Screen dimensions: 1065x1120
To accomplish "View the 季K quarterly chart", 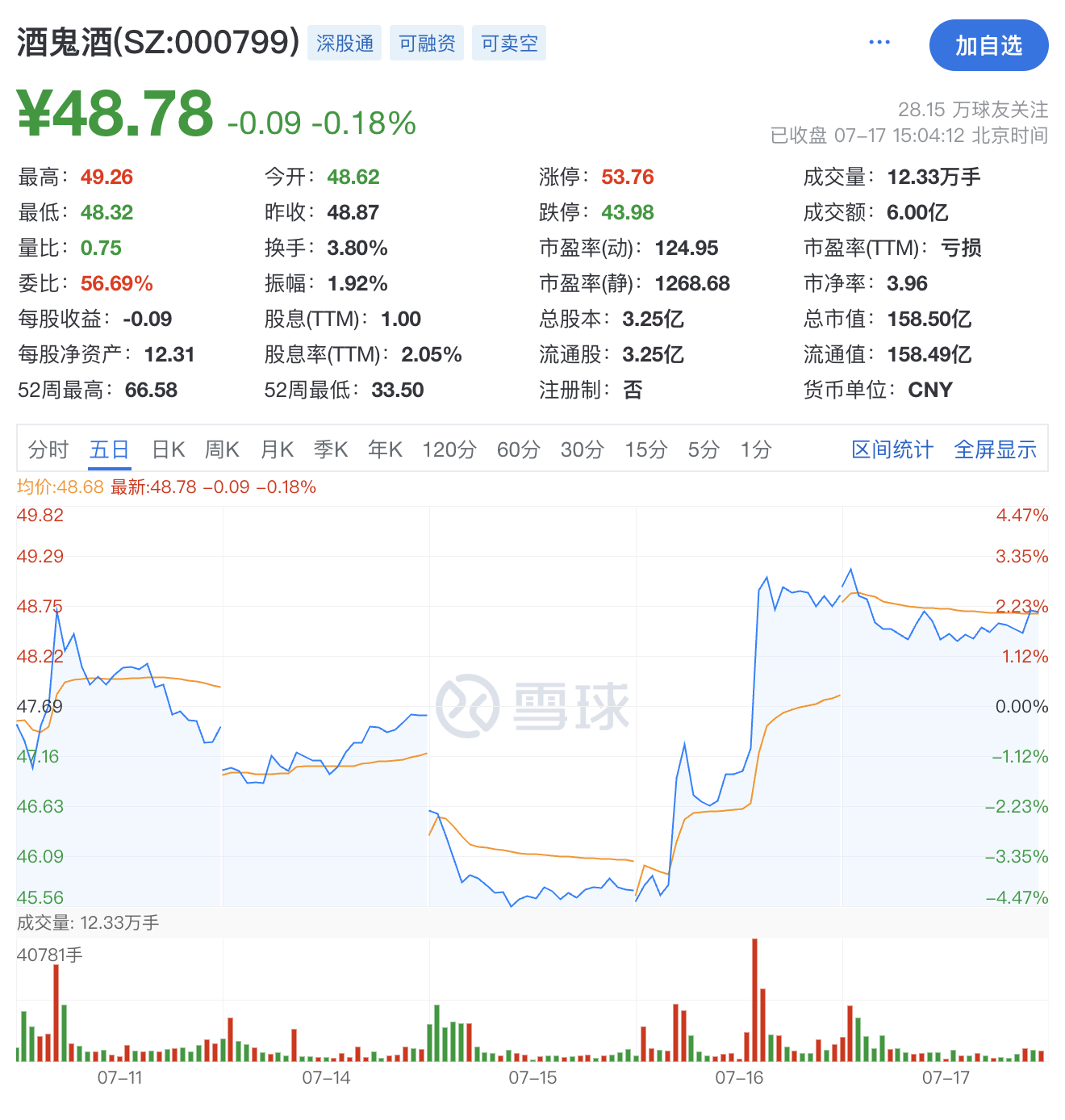I will (331, 449).
